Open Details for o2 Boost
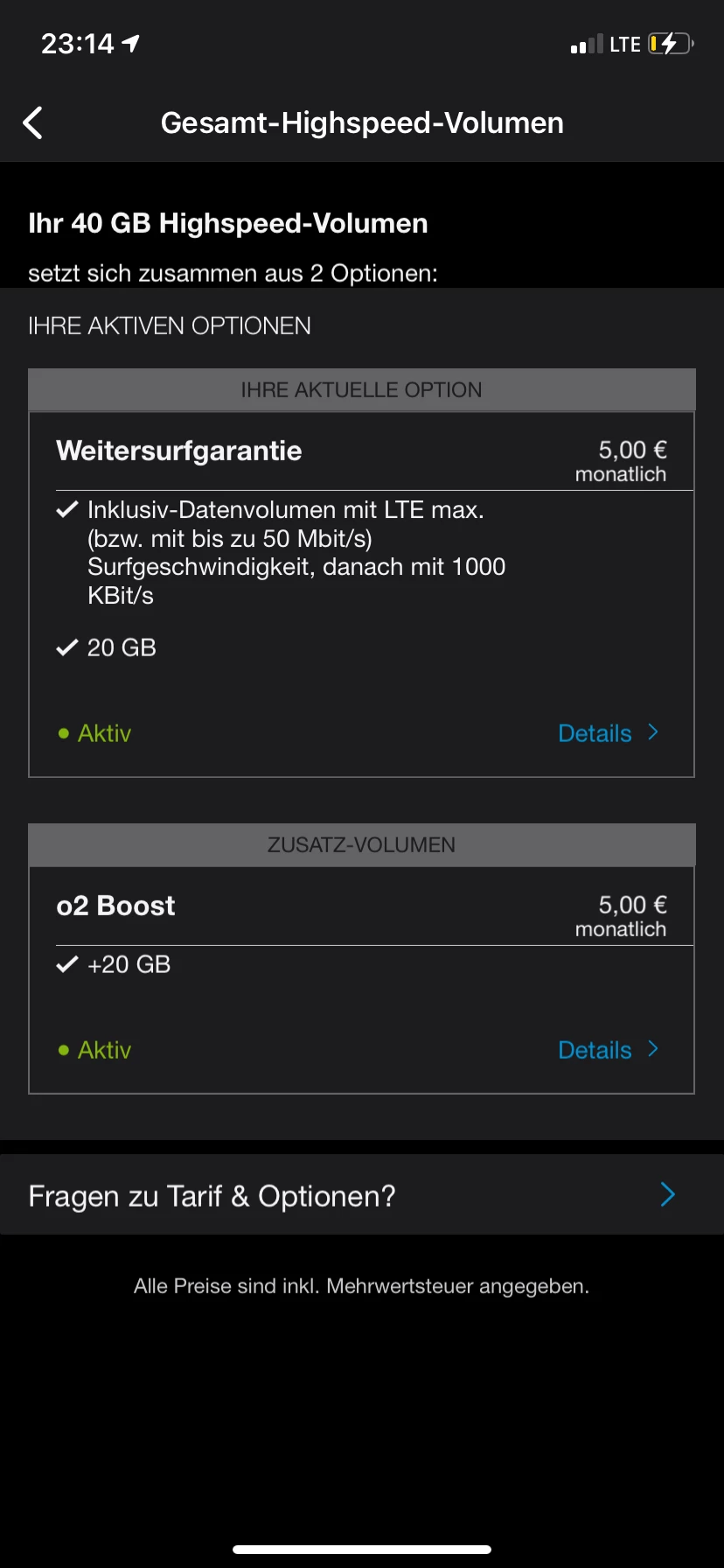Viewport: 724px width, 1568px height. click(x=607, y=1050)
